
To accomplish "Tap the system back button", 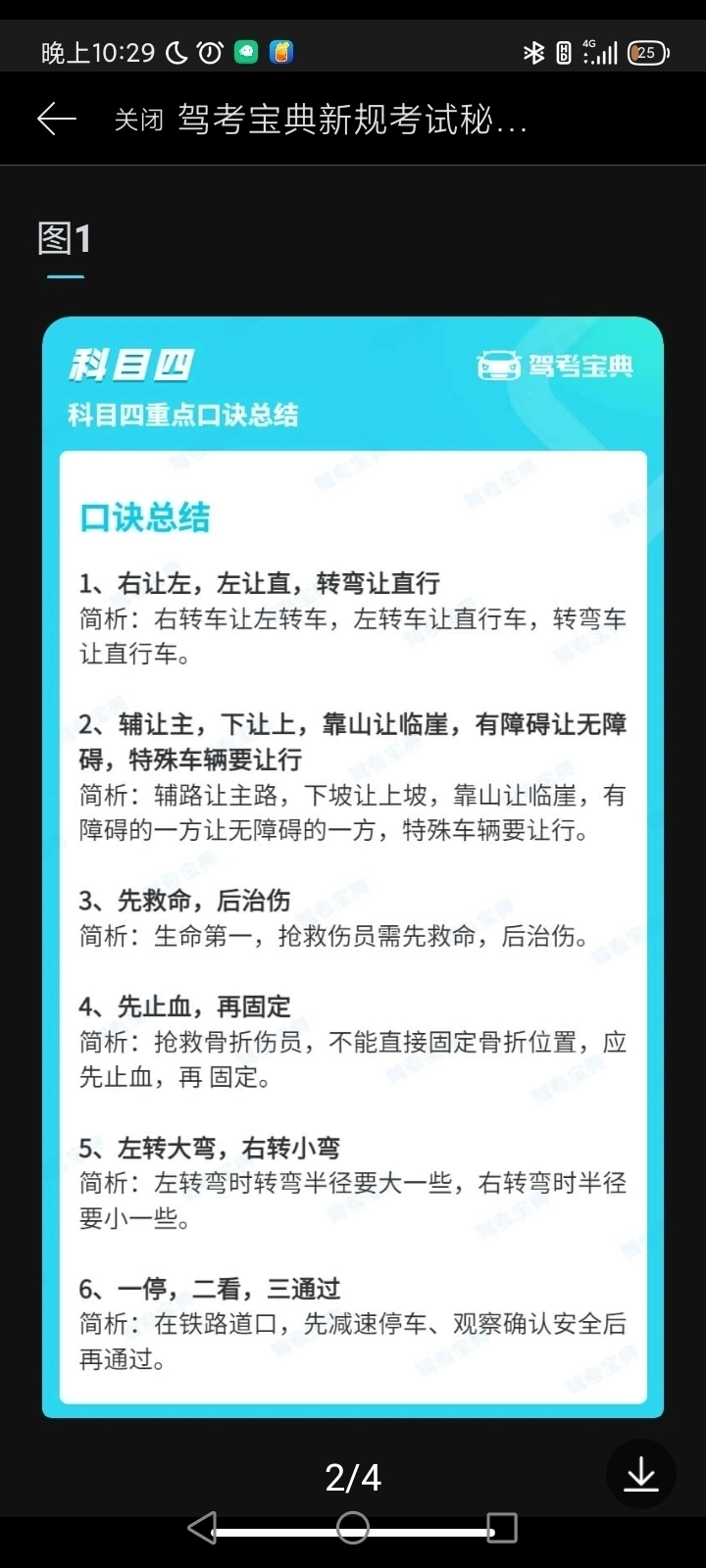I will [x=202, y=1527].
